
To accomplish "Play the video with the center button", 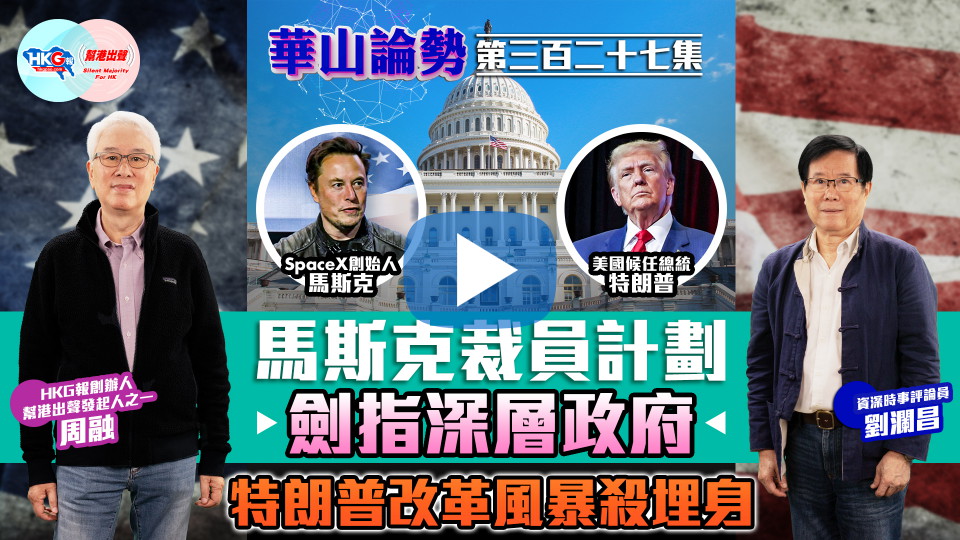I will (x=480, y=270).
